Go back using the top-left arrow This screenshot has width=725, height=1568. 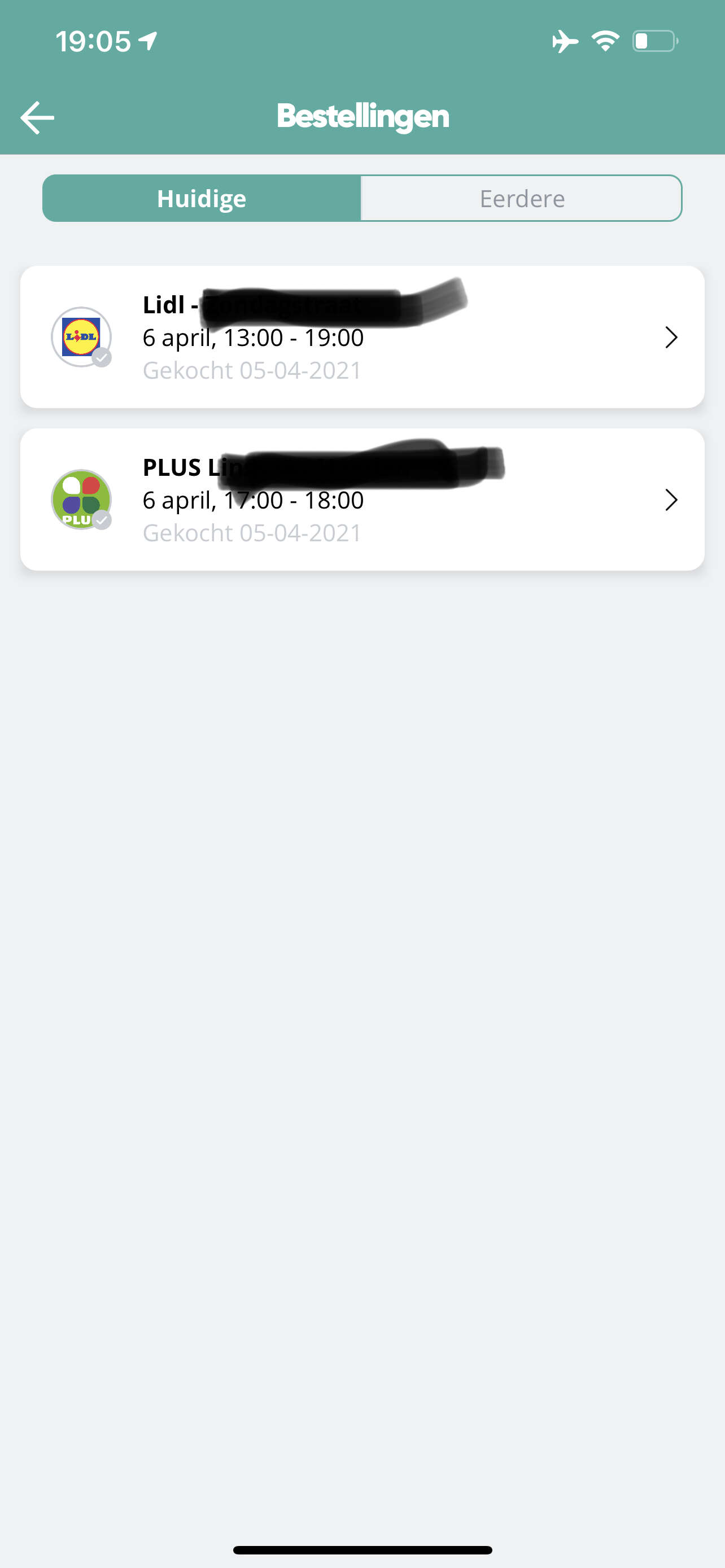coord(37,117)
